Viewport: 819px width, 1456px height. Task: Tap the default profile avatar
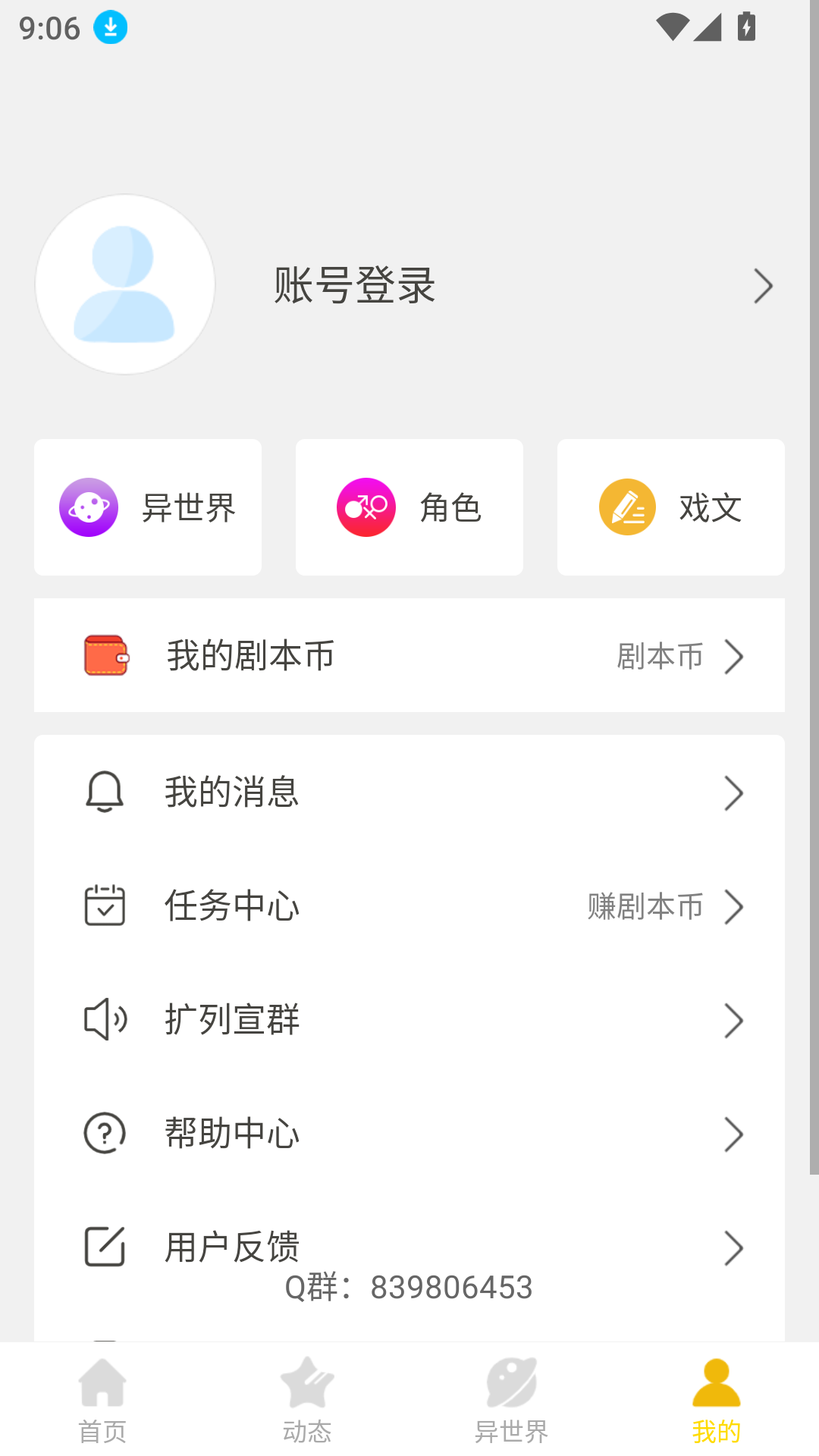pyautogui.click(x=125, y=284)
